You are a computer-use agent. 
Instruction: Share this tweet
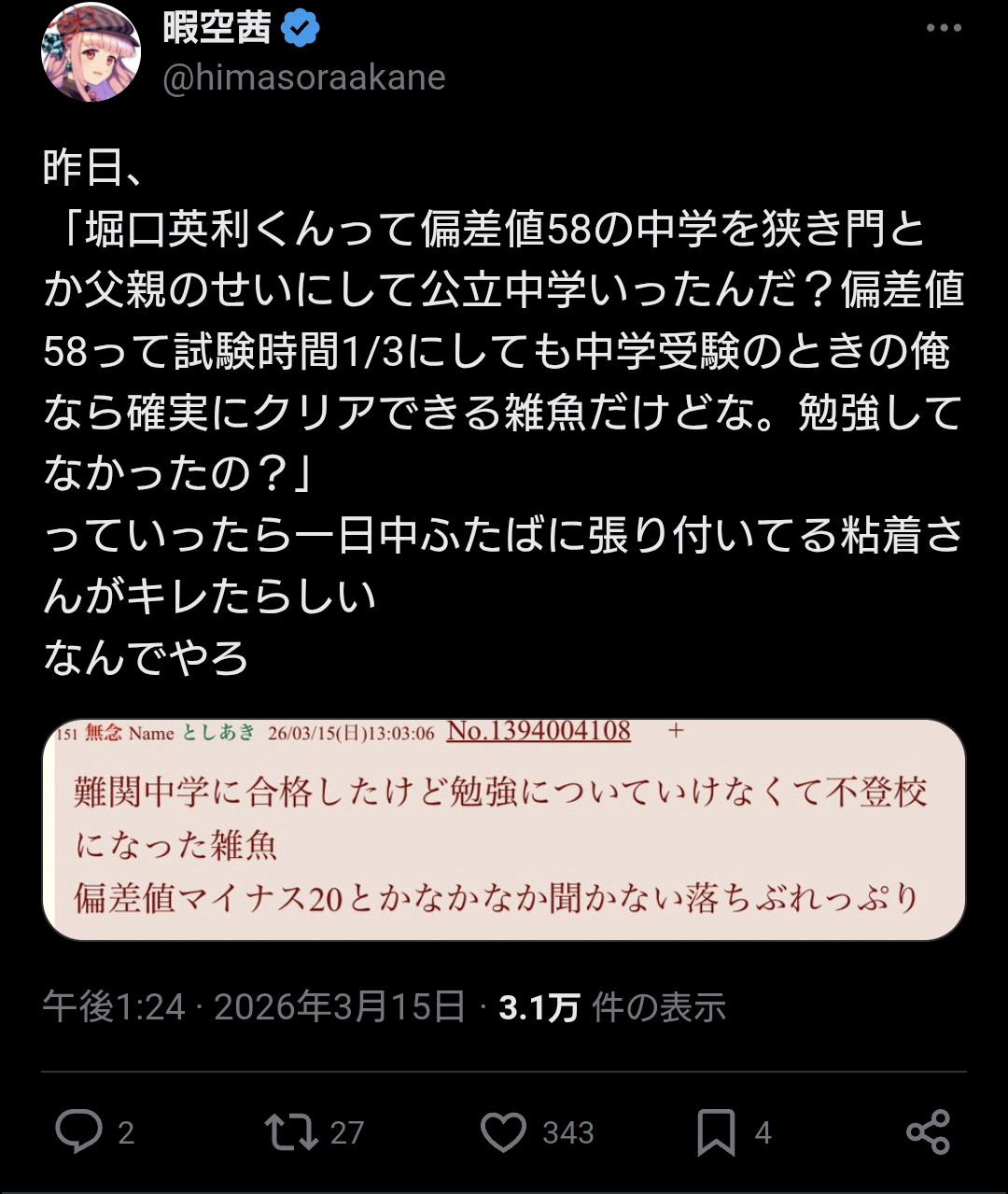(x=928, y=1132)
